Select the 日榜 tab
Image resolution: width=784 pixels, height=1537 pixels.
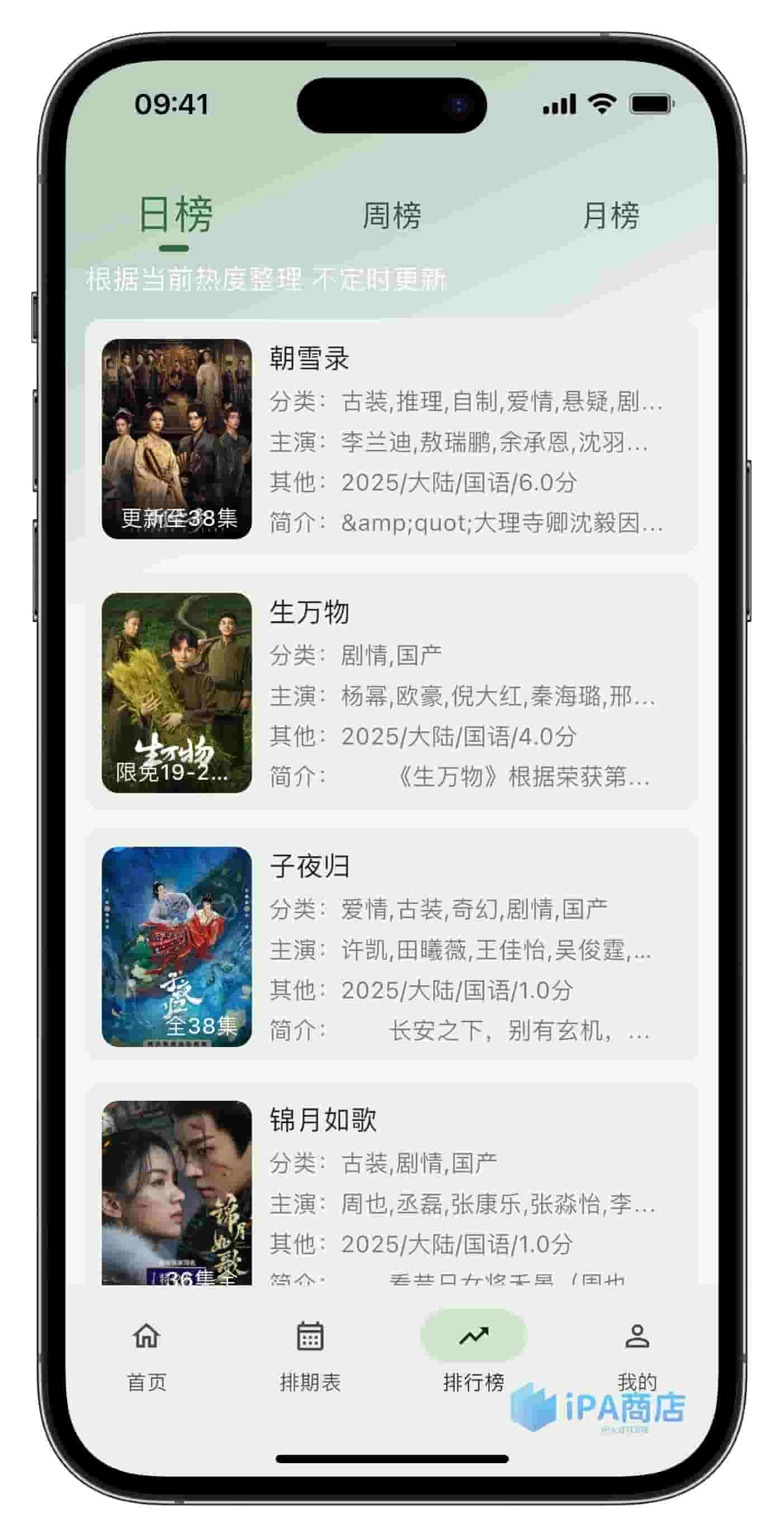[x=175, y=215]
